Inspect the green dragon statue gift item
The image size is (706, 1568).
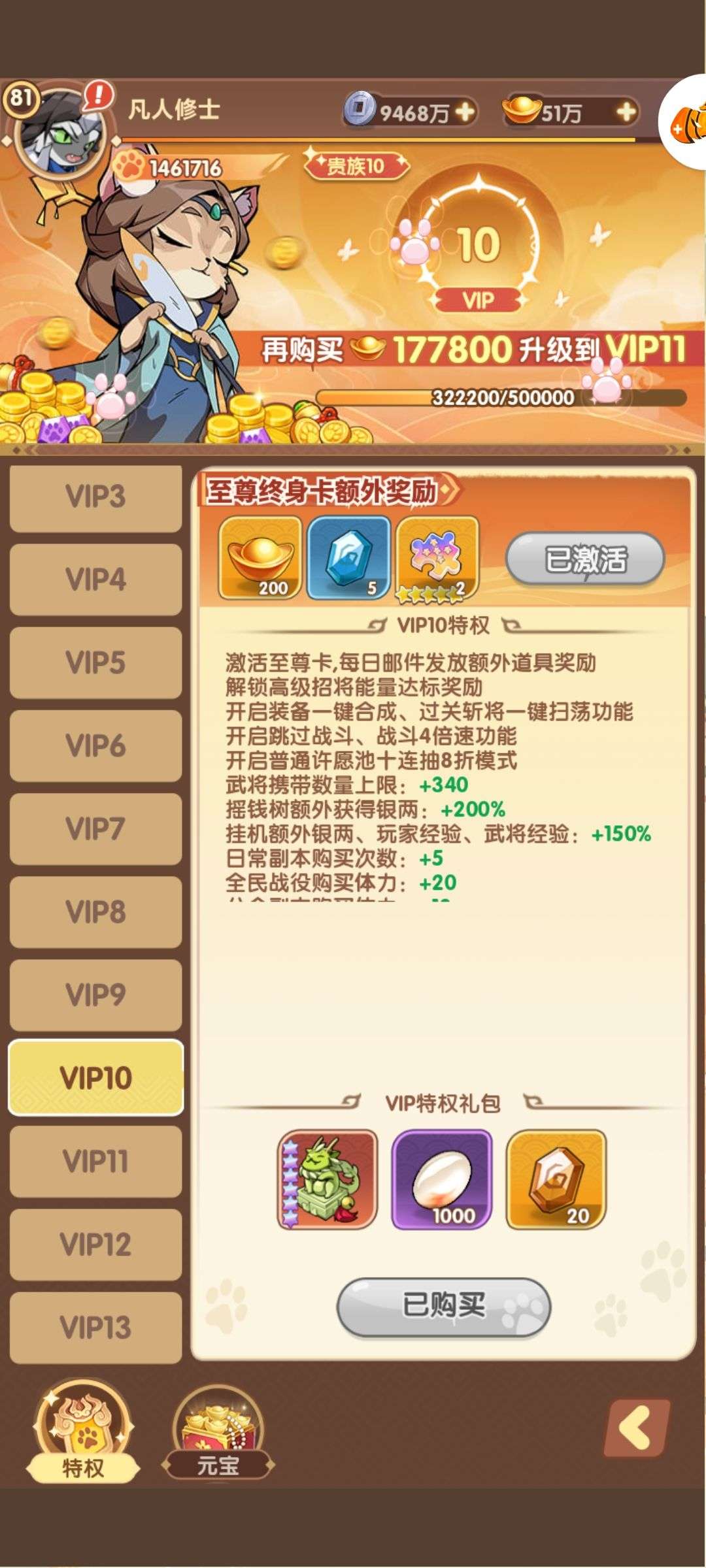point(328,1180)
